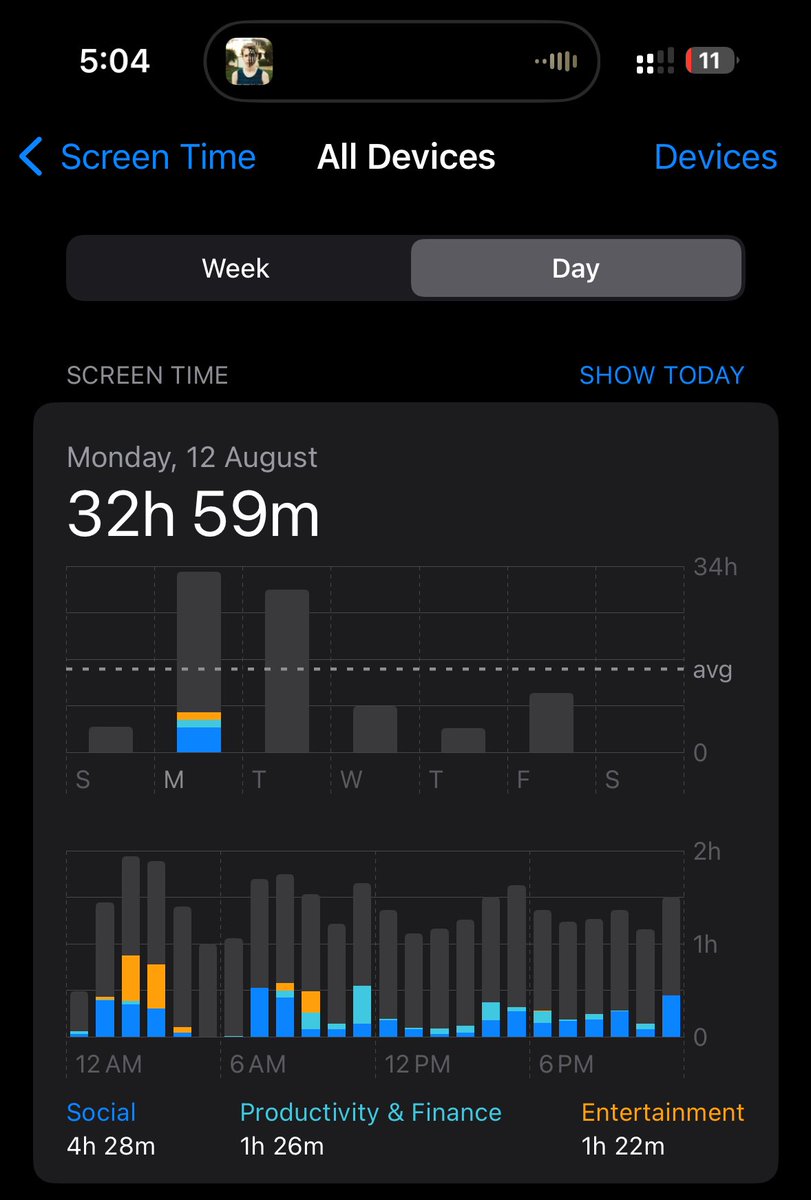Tap SHOW TODAY link
This screenshot has width=811, height=1200.
[x=662, y=375]
